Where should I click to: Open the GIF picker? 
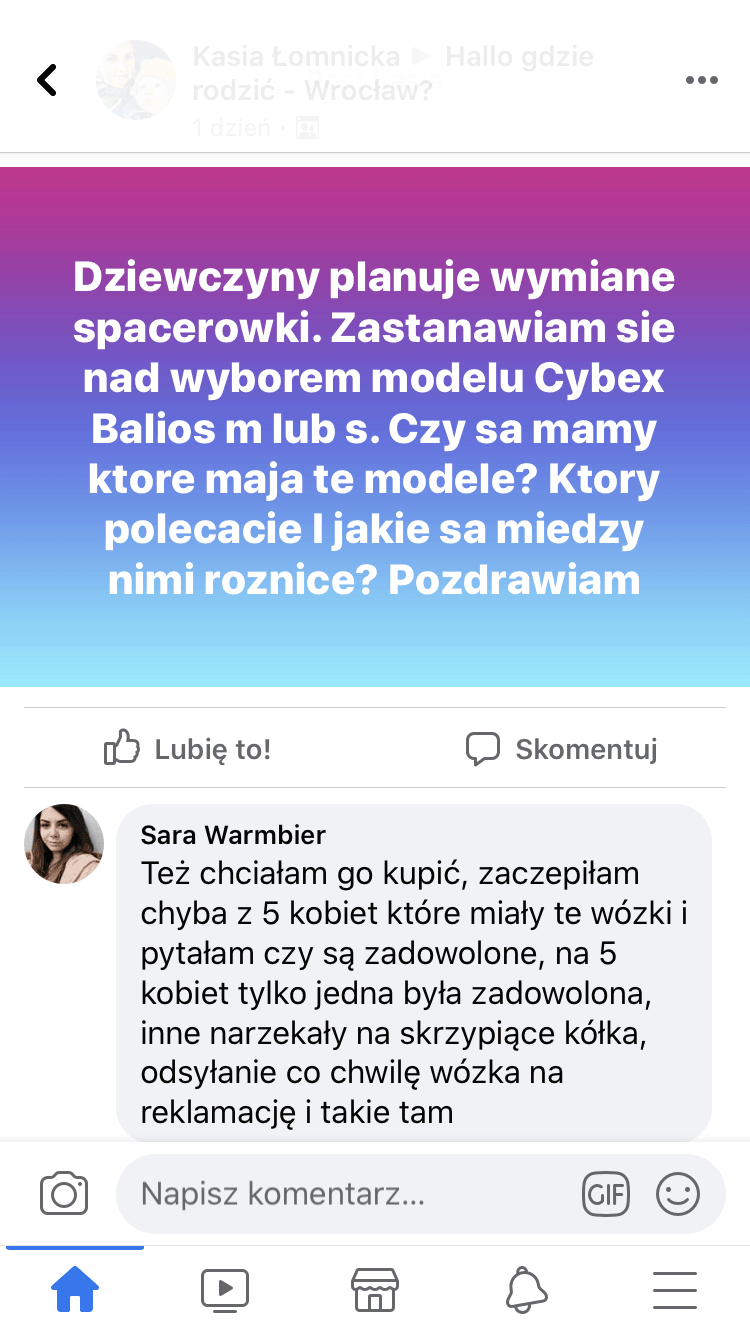(x=606, y=1194)
